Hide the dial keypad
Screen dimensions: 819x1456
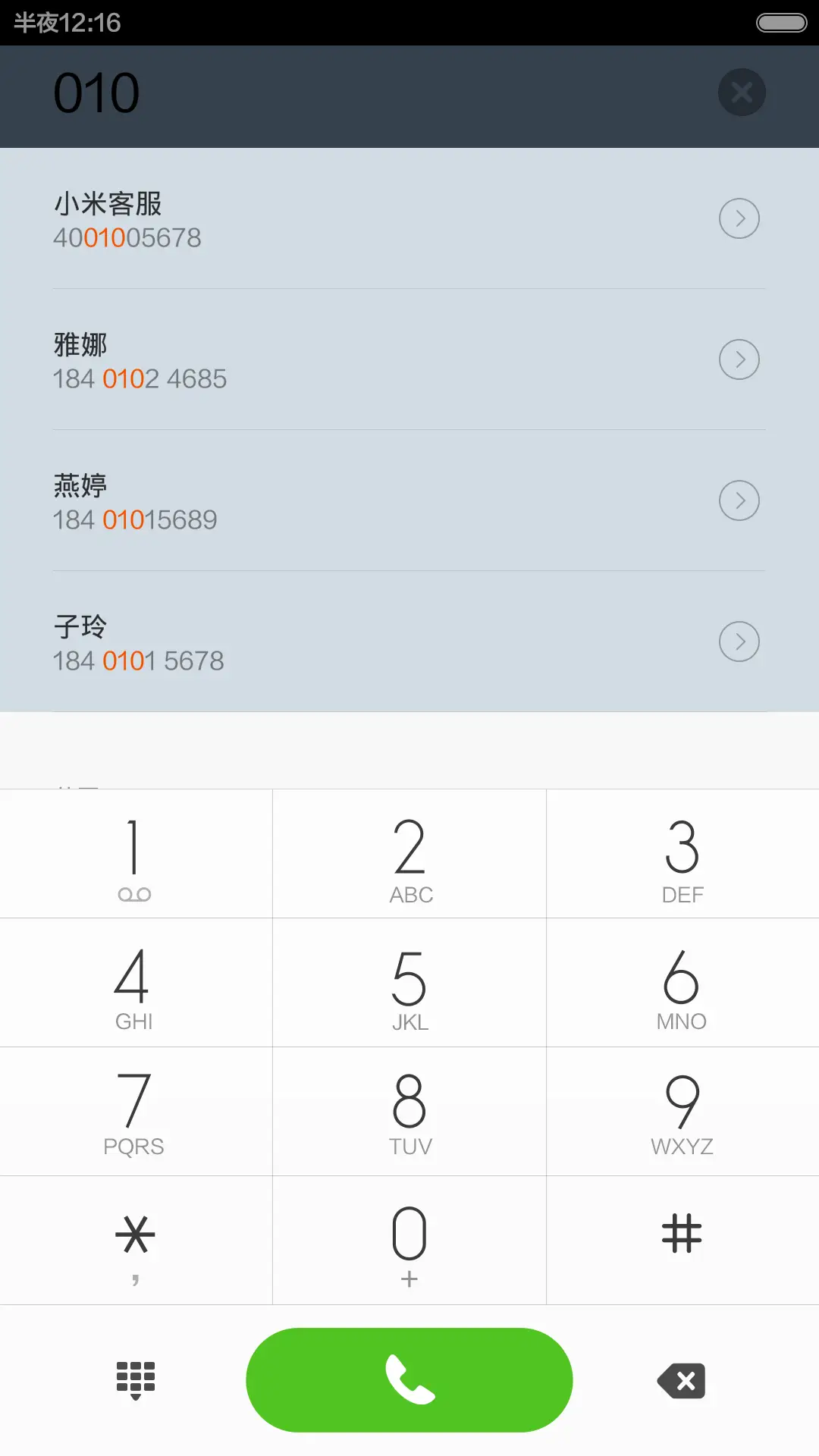(135, 1380)
